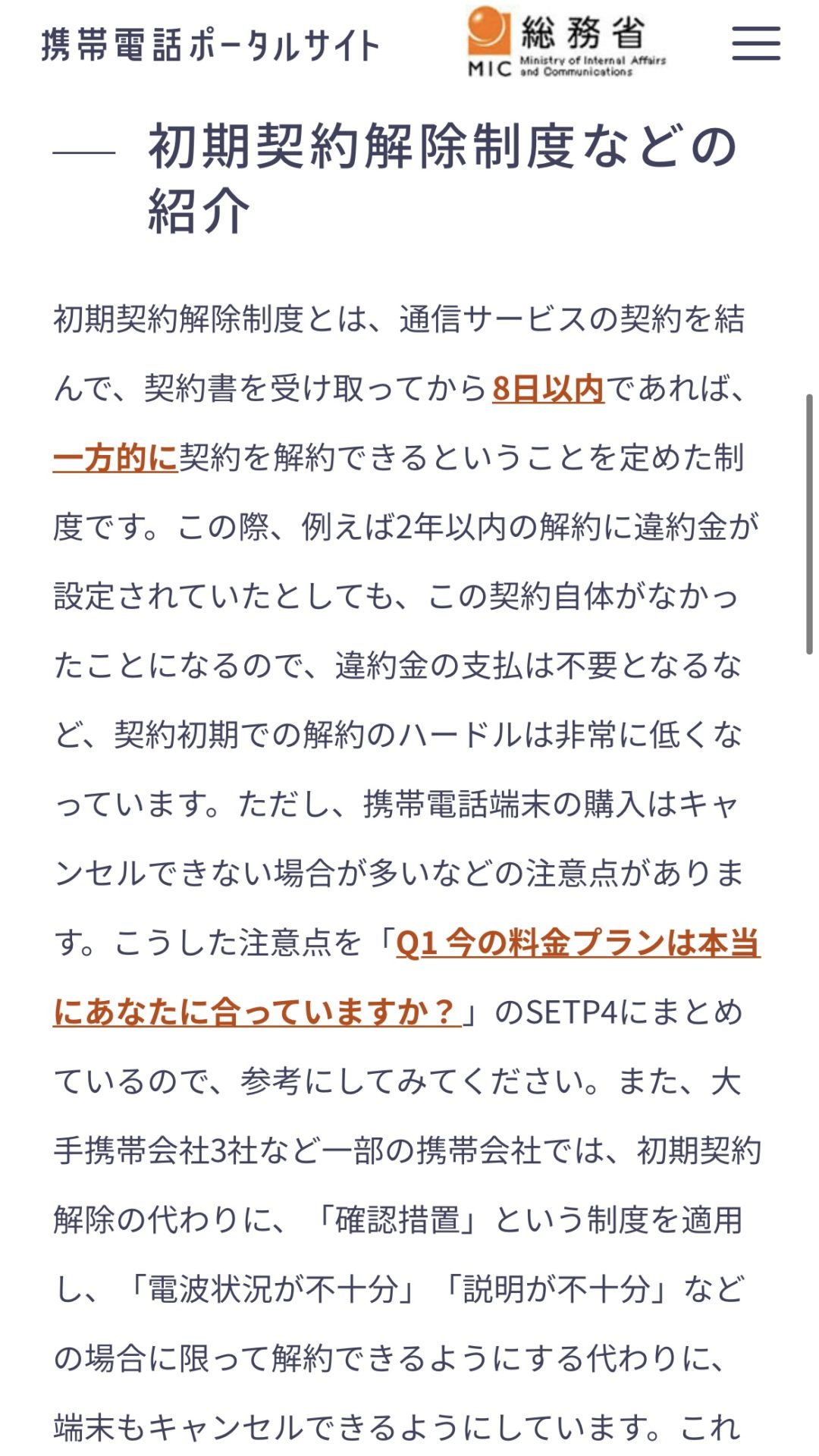
Task: Open the 携帯電話ポータルサイト home link
Action: tap(210, 45)
